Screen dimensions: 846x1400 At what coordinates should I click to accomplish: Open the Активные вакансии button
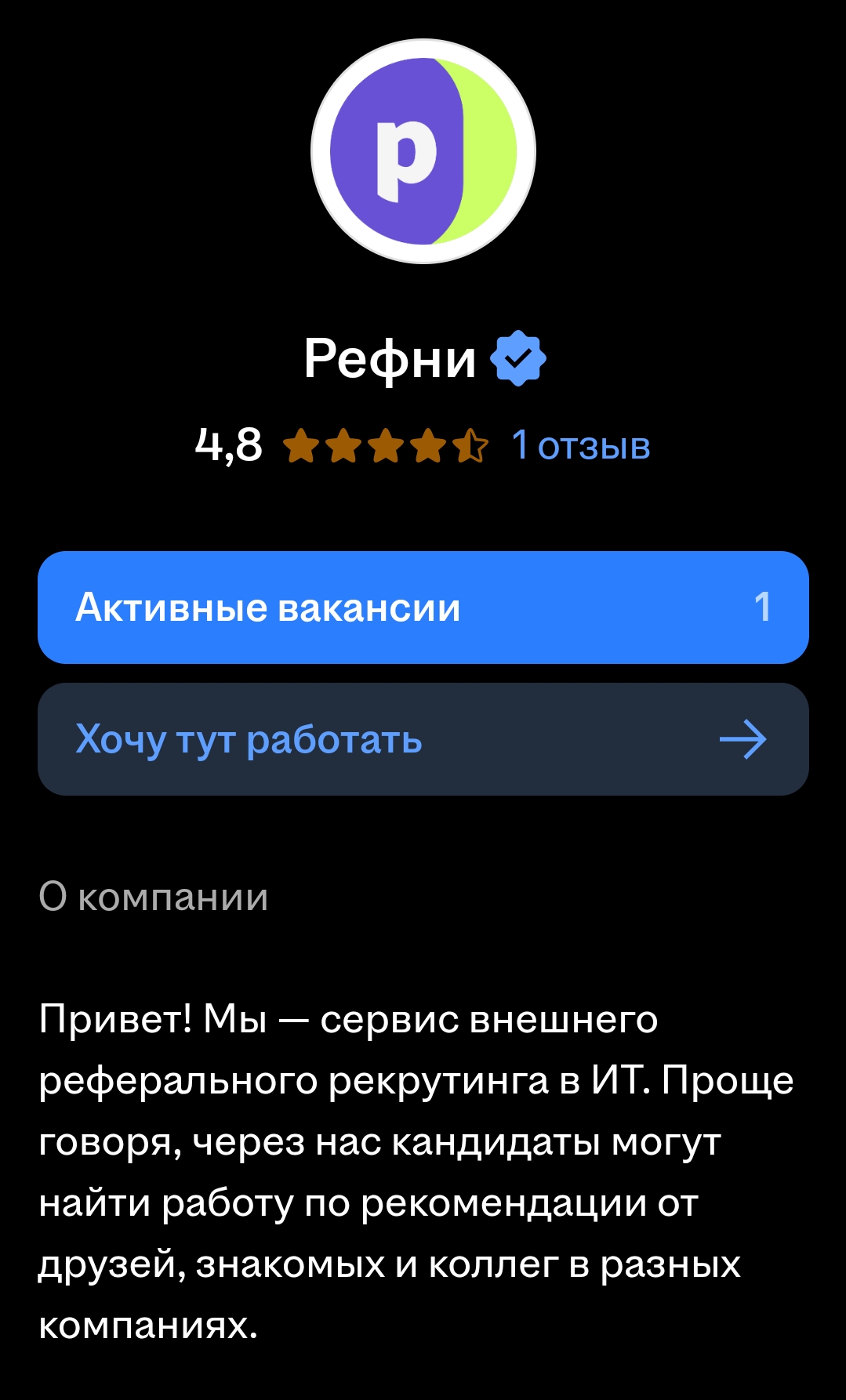coord(423,608)
